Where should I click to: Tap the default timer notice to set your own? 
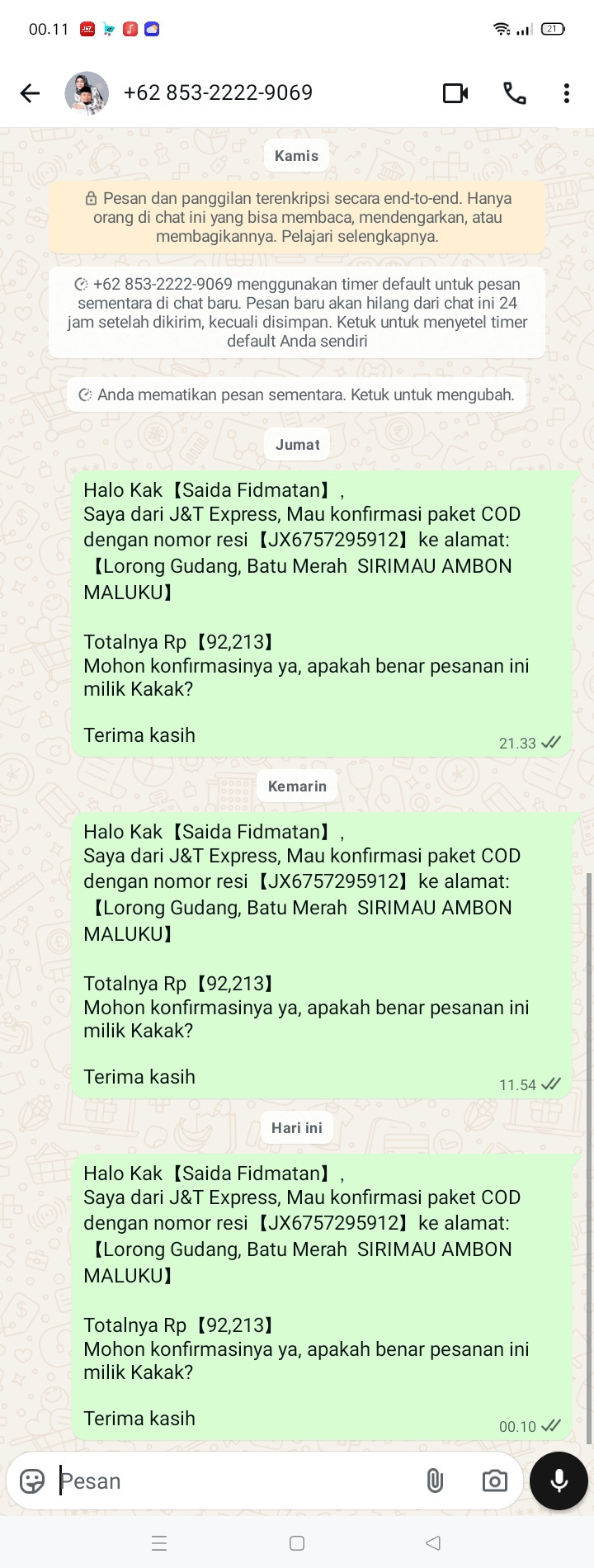pyautogui.click(x=297, y=313)
